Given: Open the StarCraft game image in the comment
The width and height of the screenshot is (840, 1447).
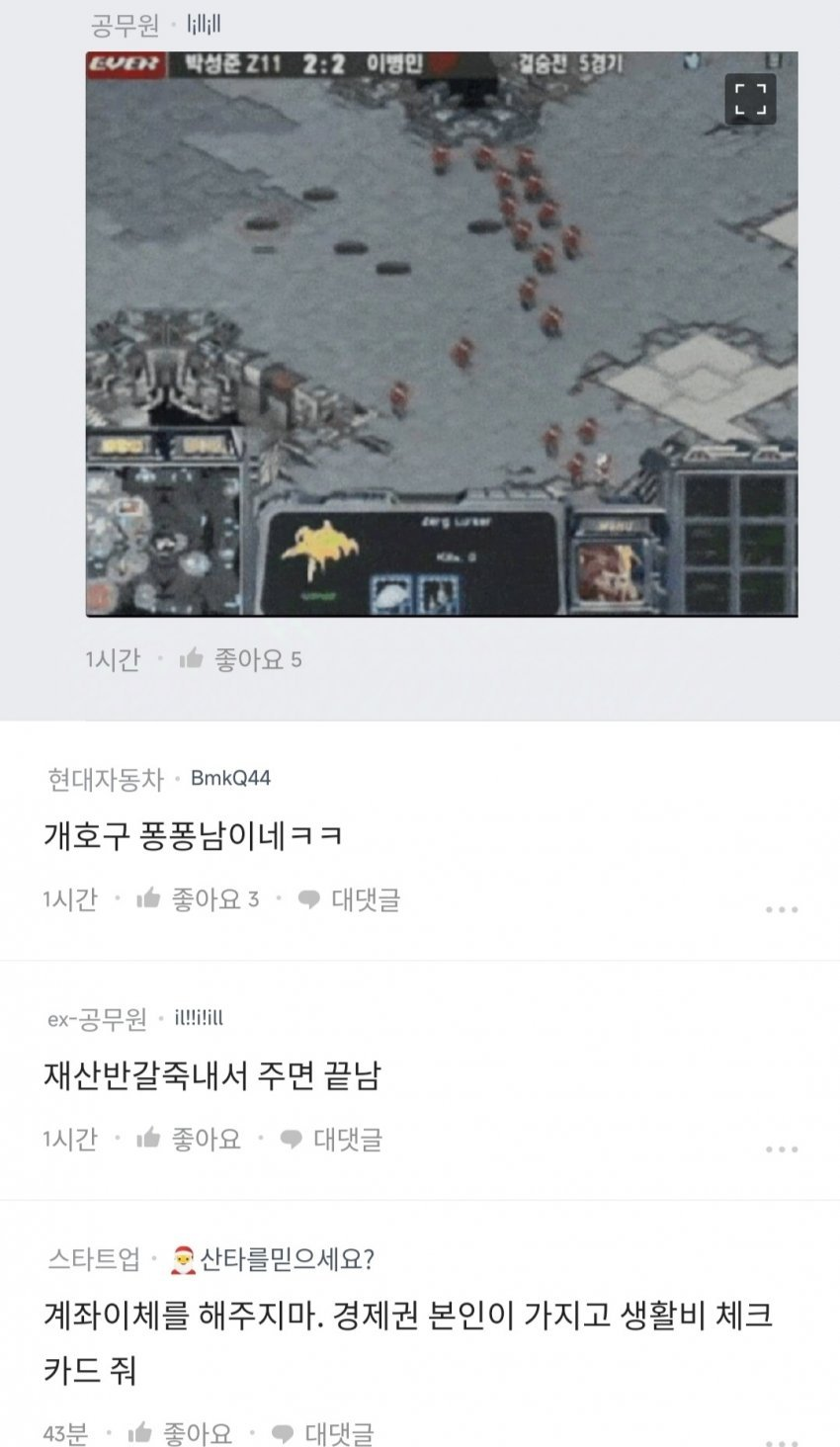Looking at the screenshot, I should pos(441,333).
